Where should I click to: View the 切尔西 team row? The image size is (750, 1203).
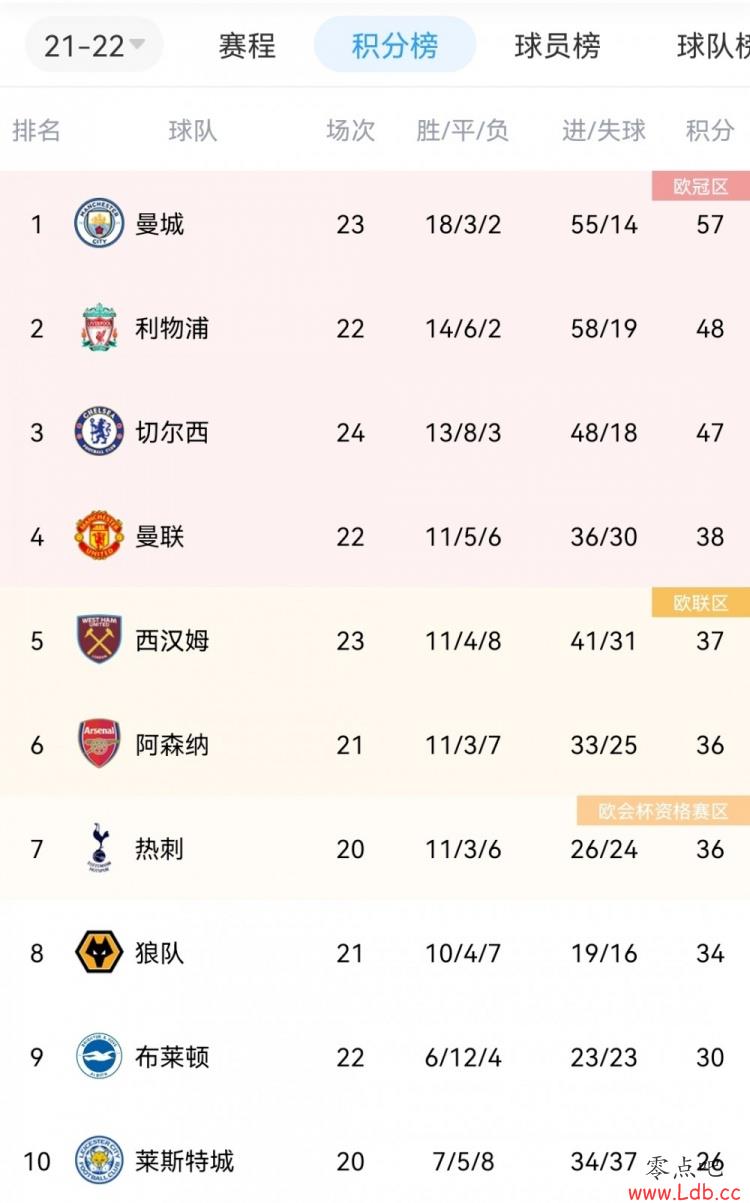[375, 432]
